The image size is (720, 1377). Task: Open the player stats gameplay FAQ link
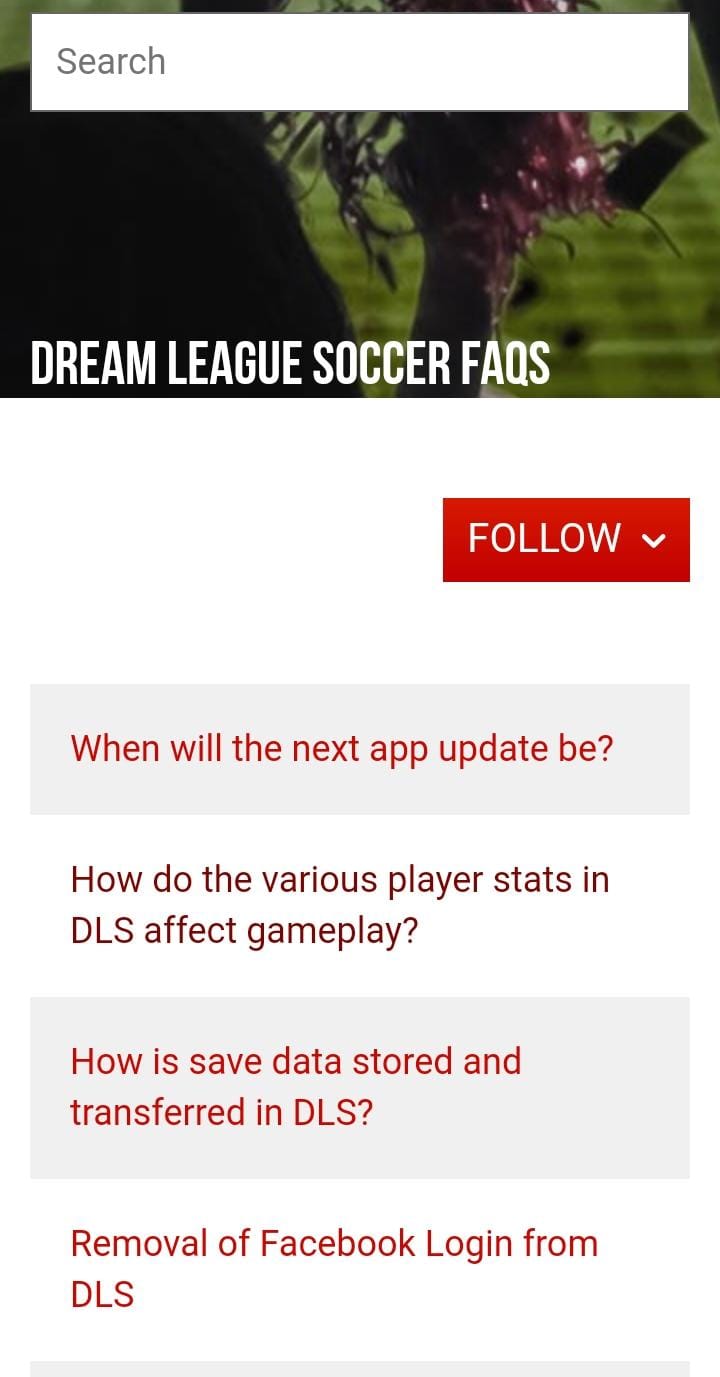340,905
